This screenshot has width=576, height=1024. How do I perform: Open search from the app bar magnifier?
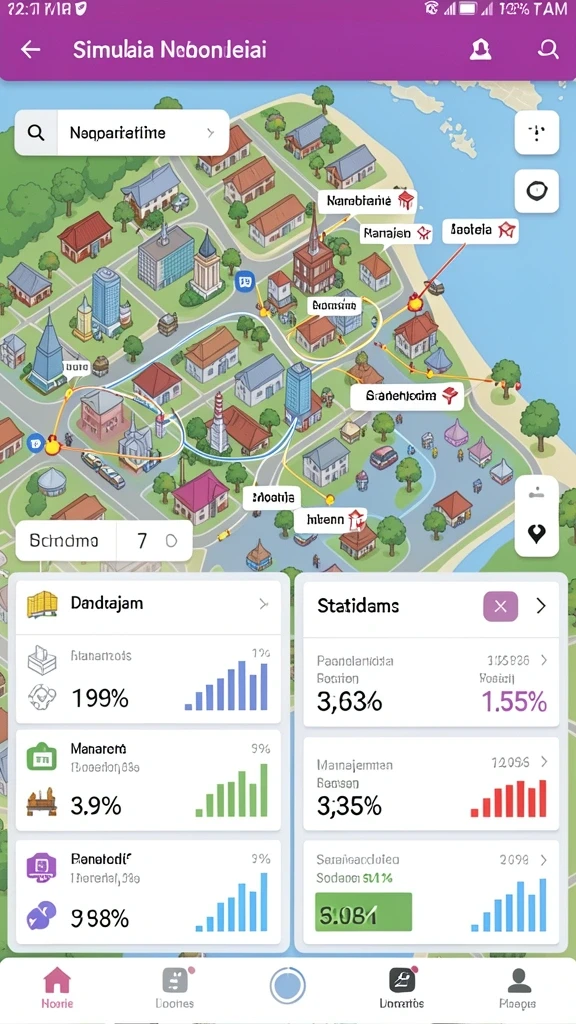click(x=547, y=50)
